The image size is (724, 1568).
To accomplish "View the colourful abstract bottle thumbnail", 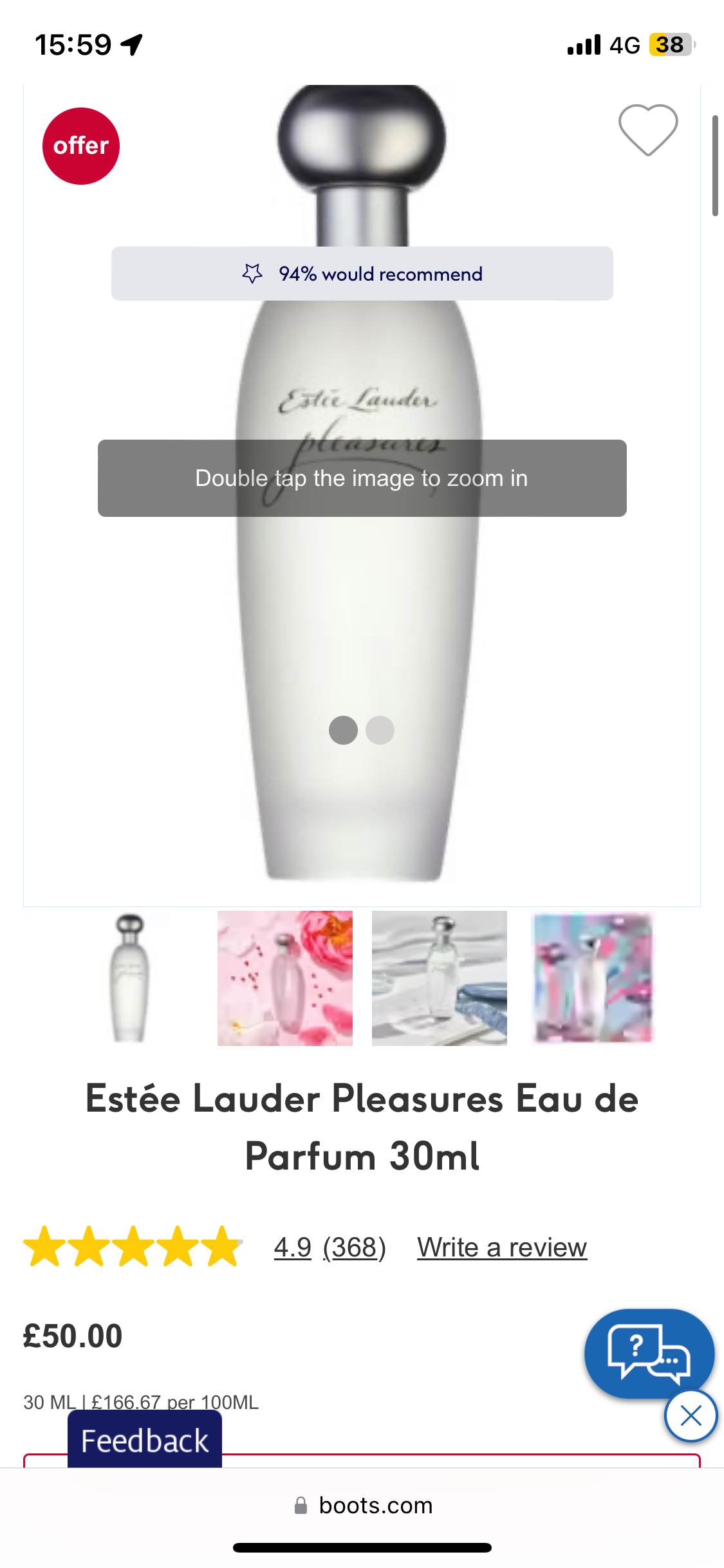I will click(593, 978).
